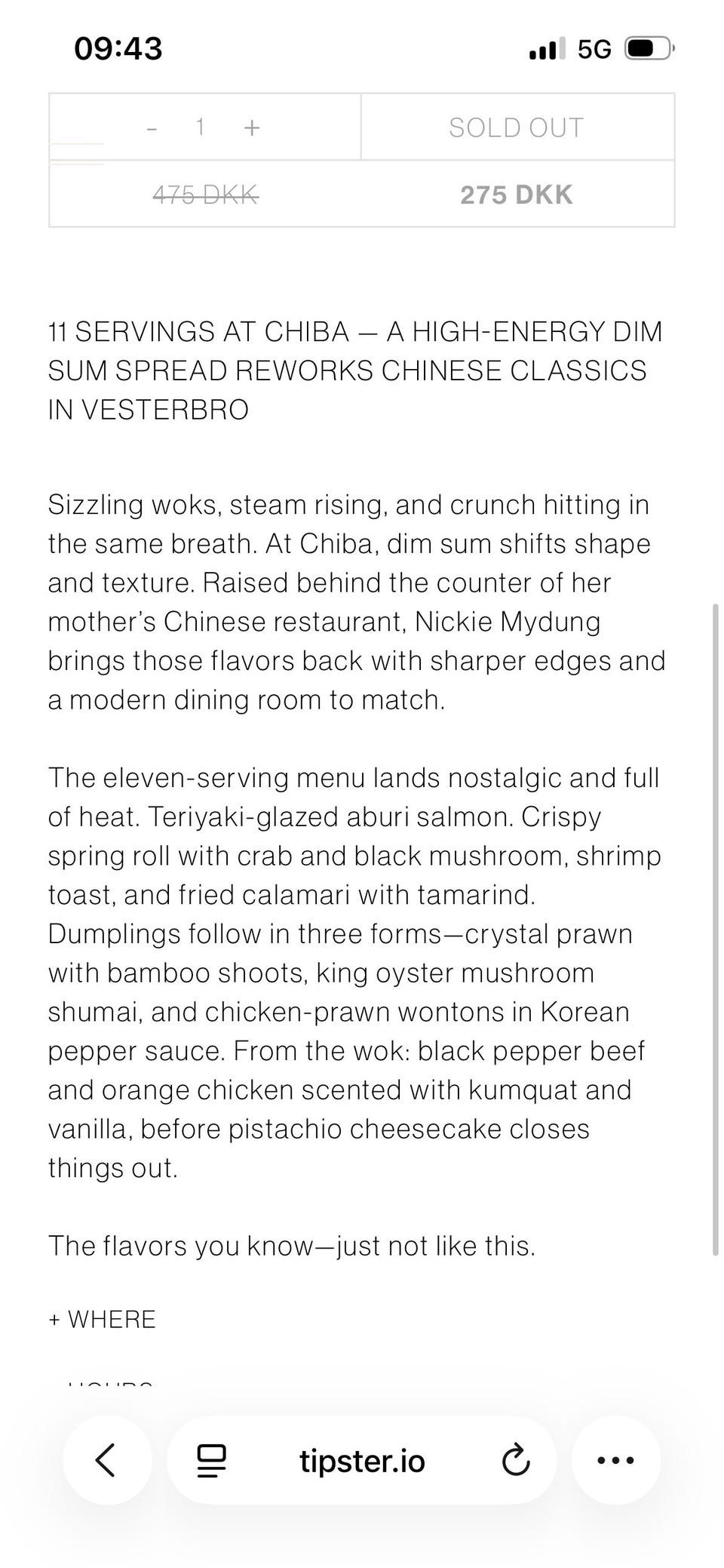Viewport: 724px width, 1568px height.
Task: Increase quantity with the plus button
Action: (252, 128)
